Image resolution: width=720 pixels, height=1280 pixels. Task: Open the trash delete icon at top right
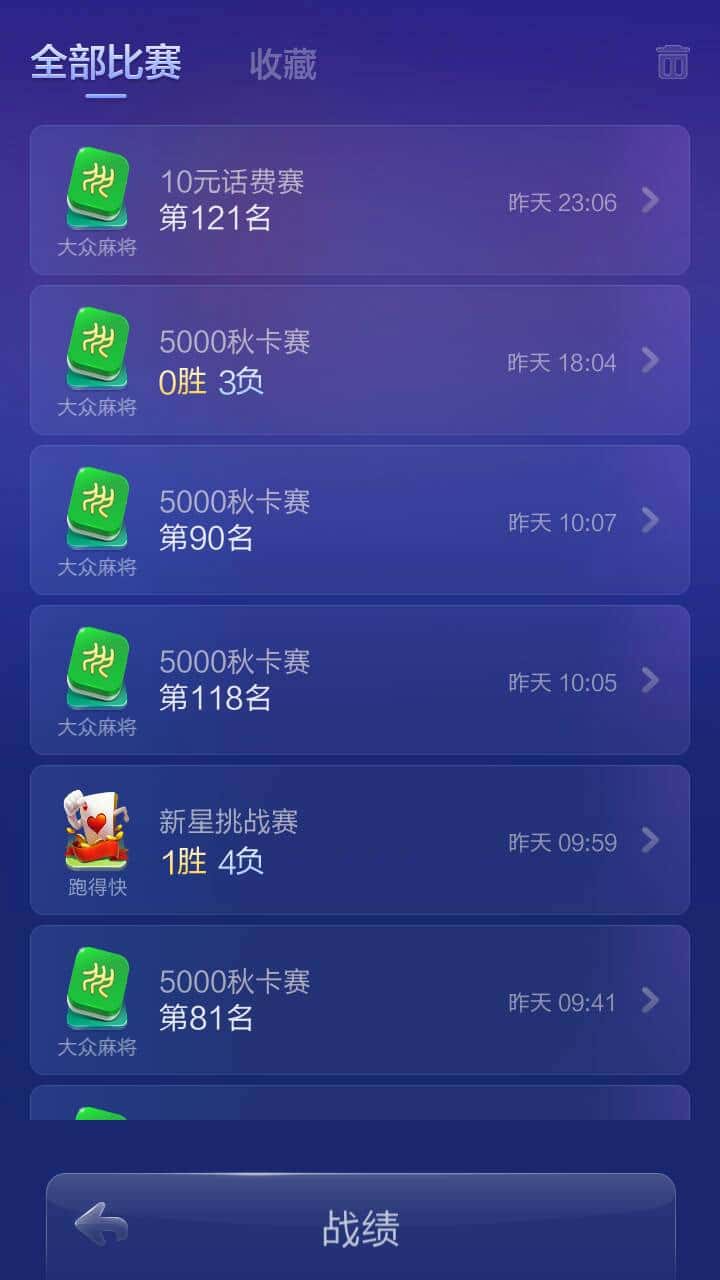(672, 62)
